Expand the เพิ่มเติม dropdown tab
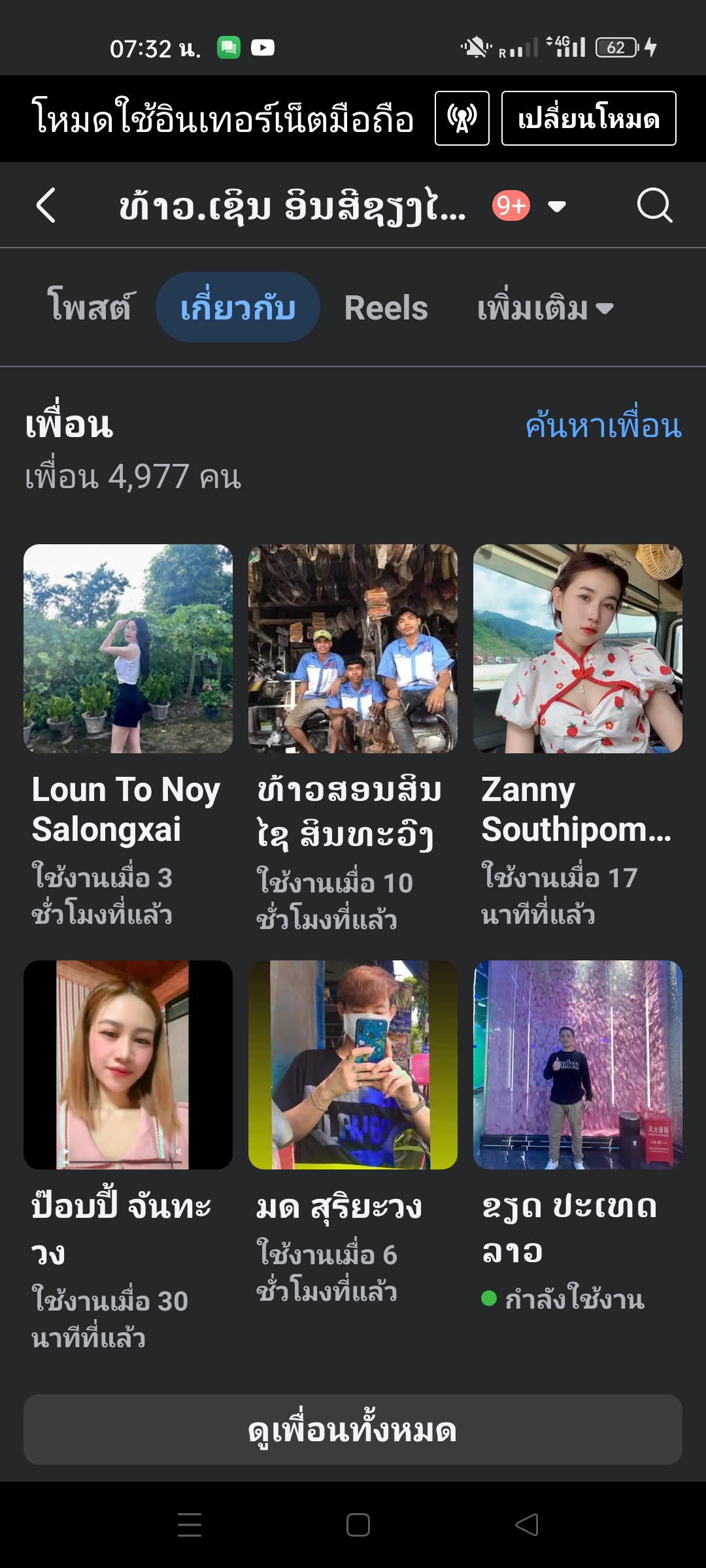 pos(545,308)
